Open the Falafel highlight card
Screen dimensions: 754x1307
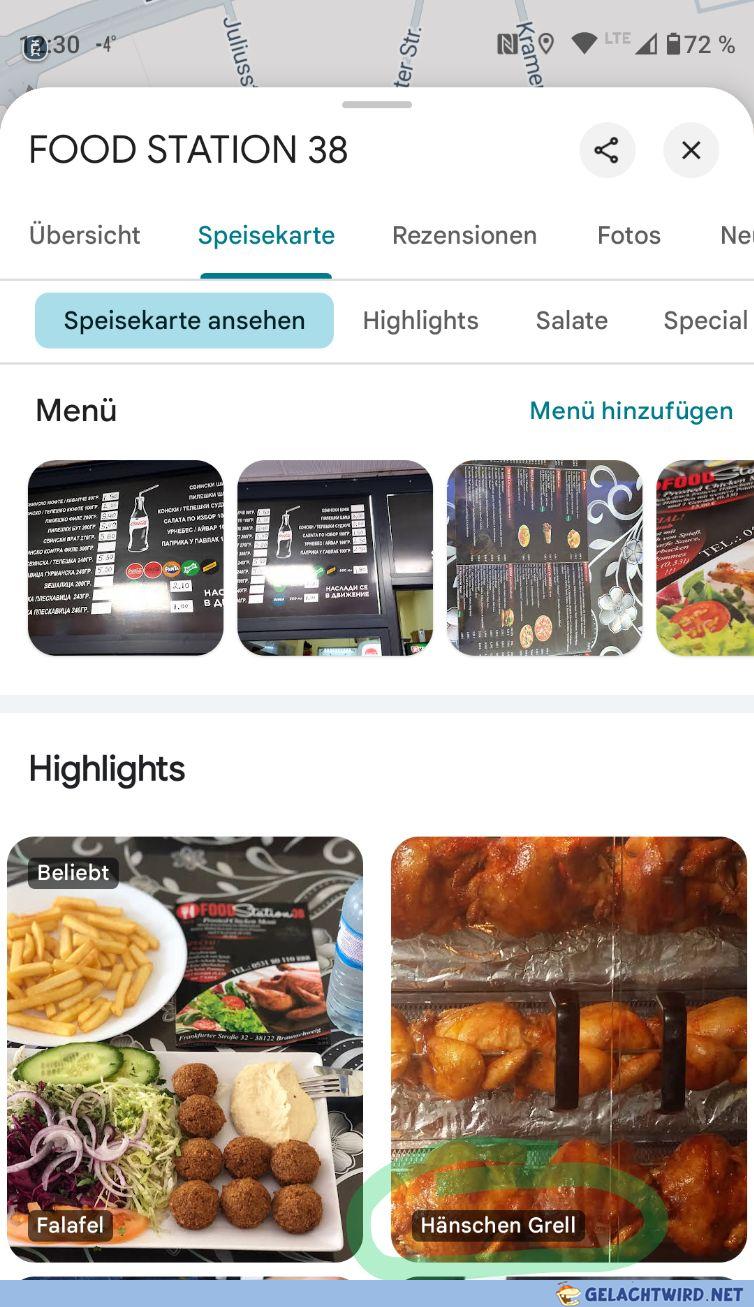coord(185,1049)
